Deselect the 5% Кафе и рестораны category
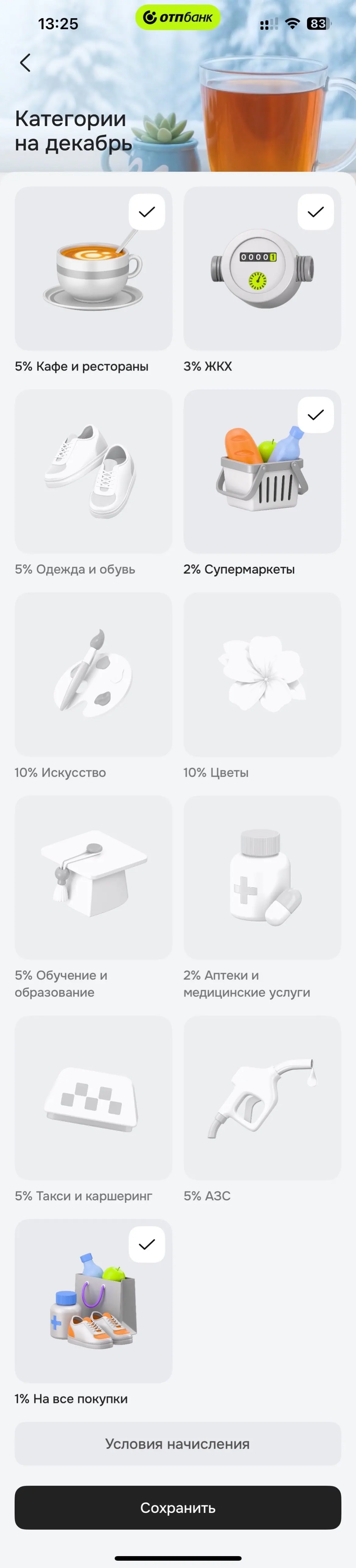The image size is (356, 1568). (x=93, y=268)
